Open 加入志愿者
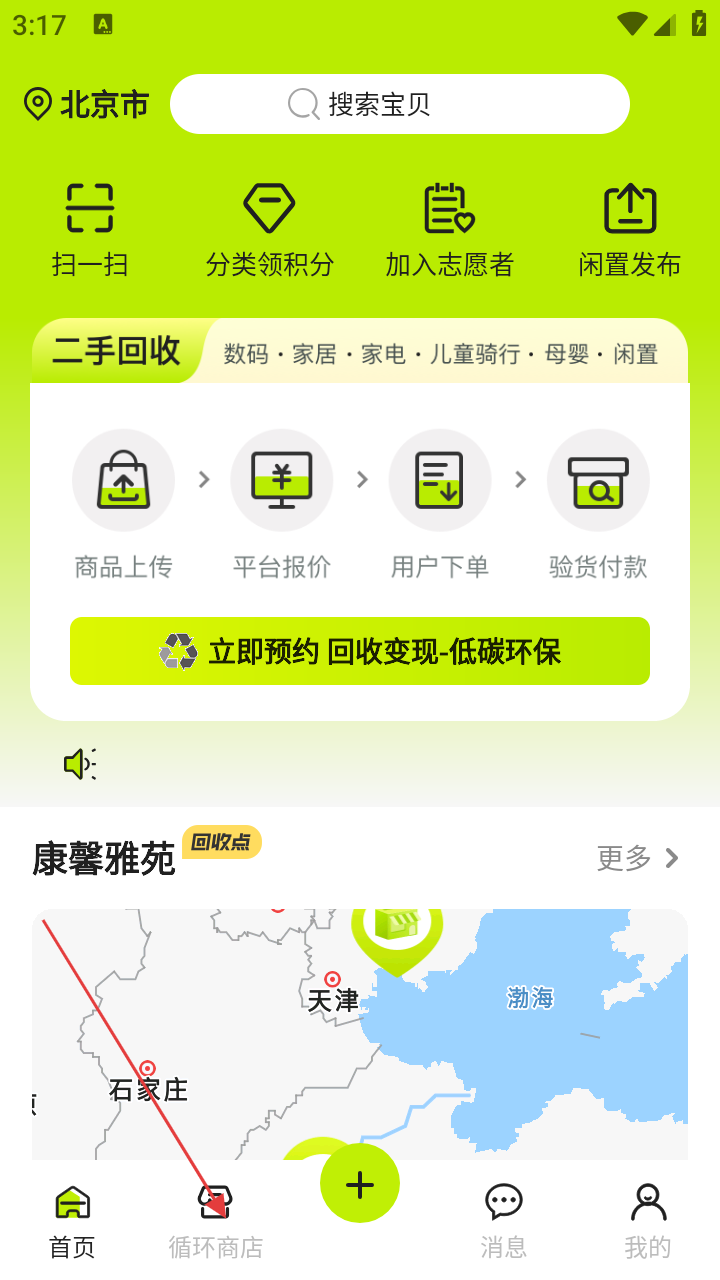Viewport: 720px width, 1280px height. 450,229
